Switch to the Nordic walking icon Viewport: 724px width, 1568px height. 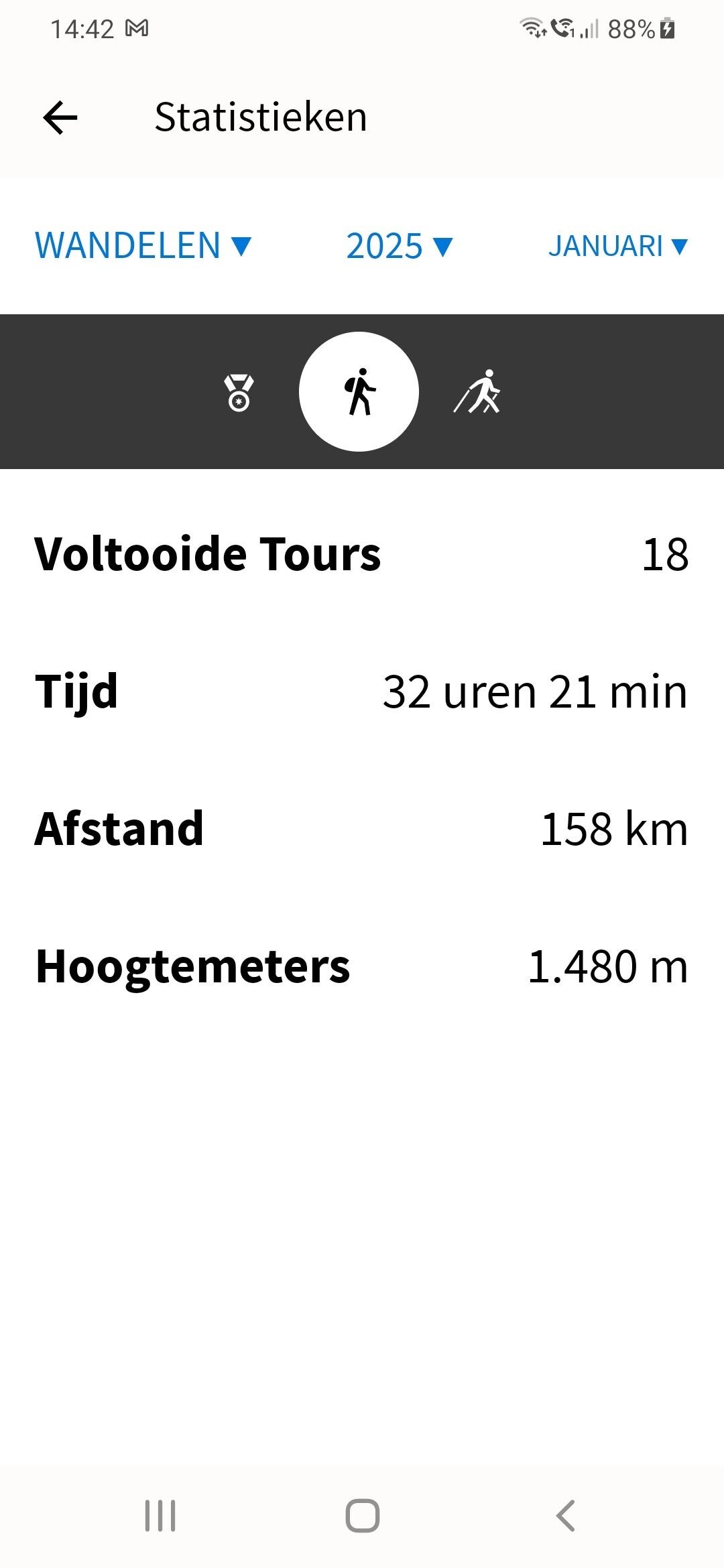coord(477,392)
